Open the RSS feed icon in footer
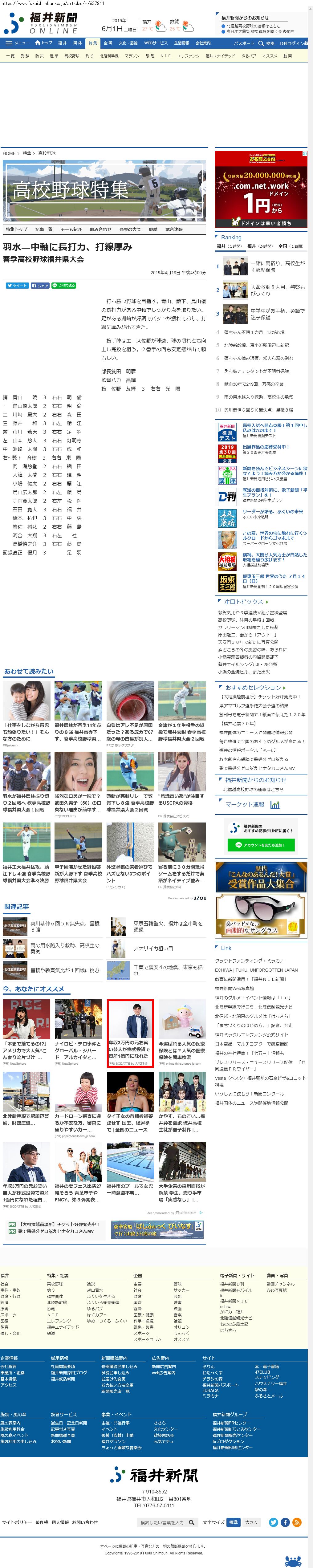Screen dimensions: 313x1568 point(297,1522)
